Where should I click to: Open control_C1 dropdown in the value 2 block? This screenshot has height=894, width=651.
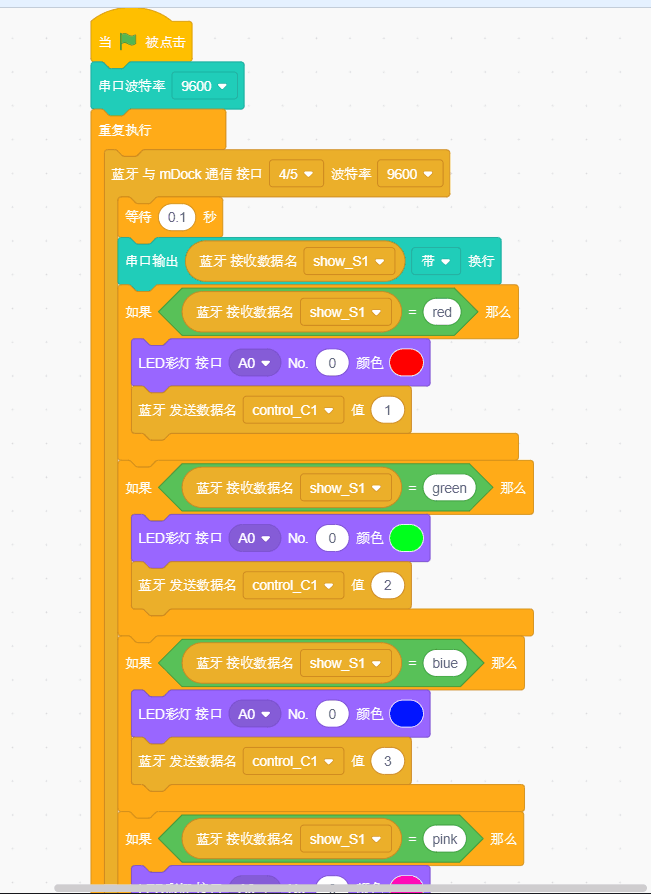click(x=292, y=585)
